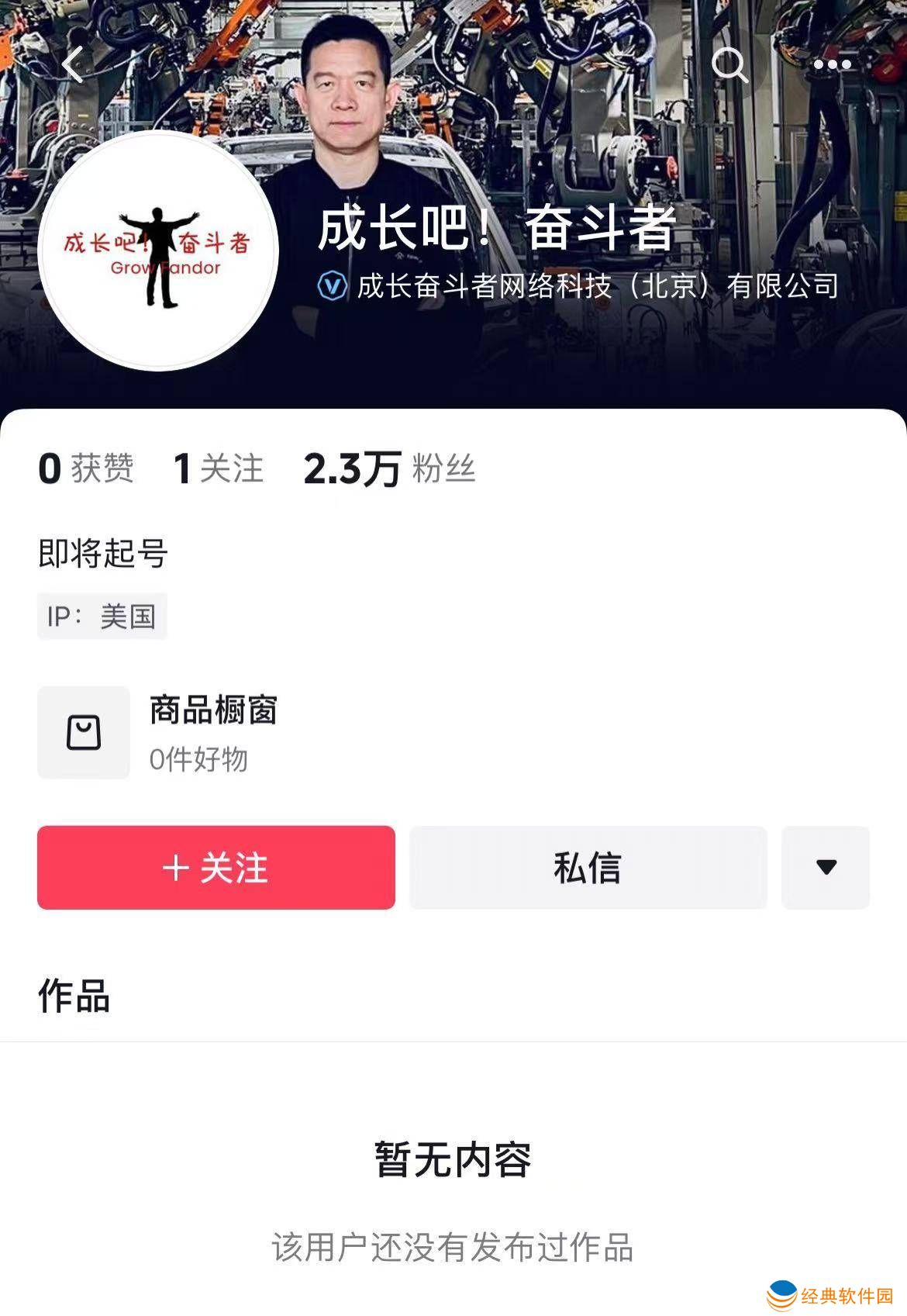Viewport: 907px width, 1316px height.
Task: Switch to the 作品 tab
Action: 74,996
